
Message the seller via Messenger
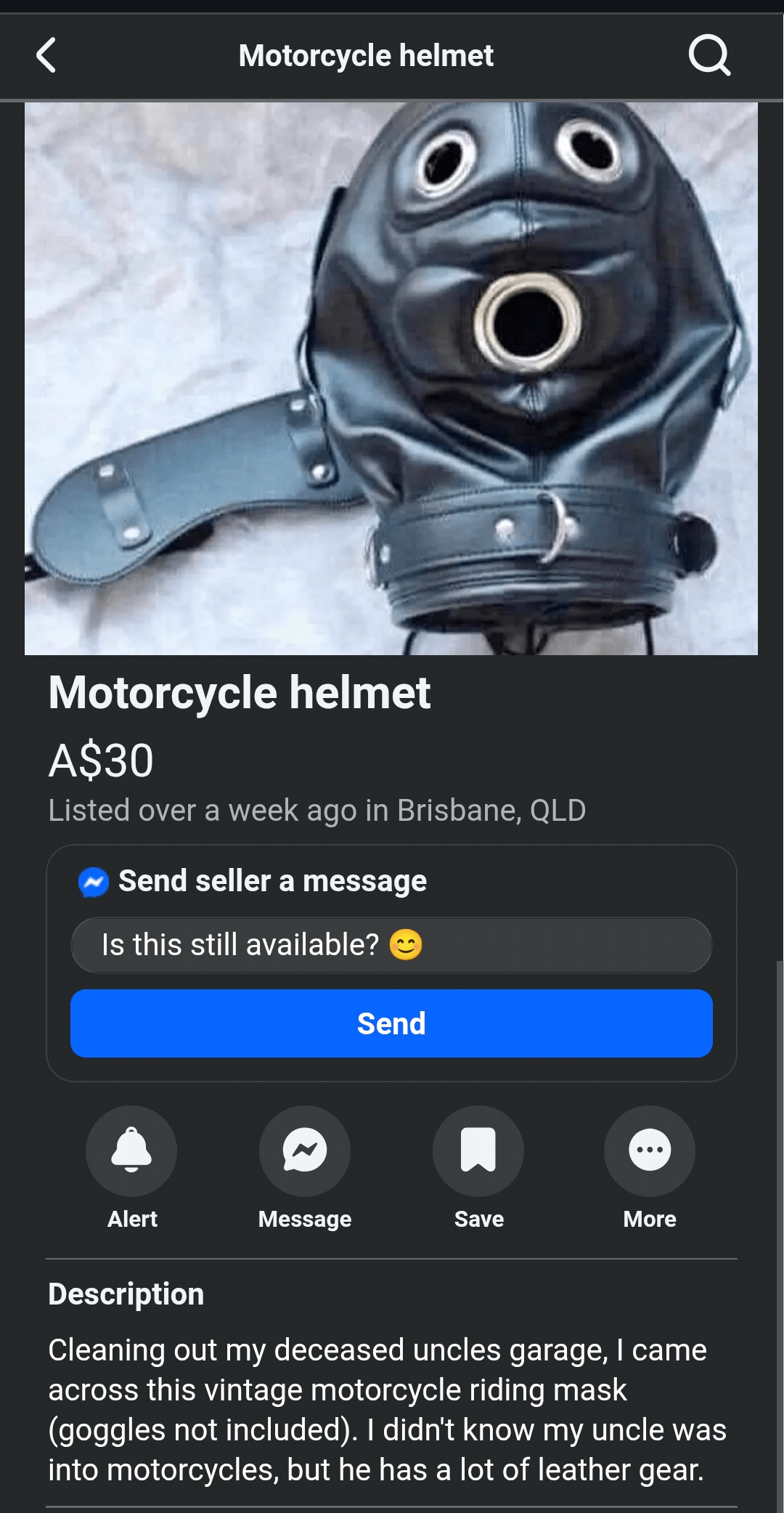click(305, 1151)
